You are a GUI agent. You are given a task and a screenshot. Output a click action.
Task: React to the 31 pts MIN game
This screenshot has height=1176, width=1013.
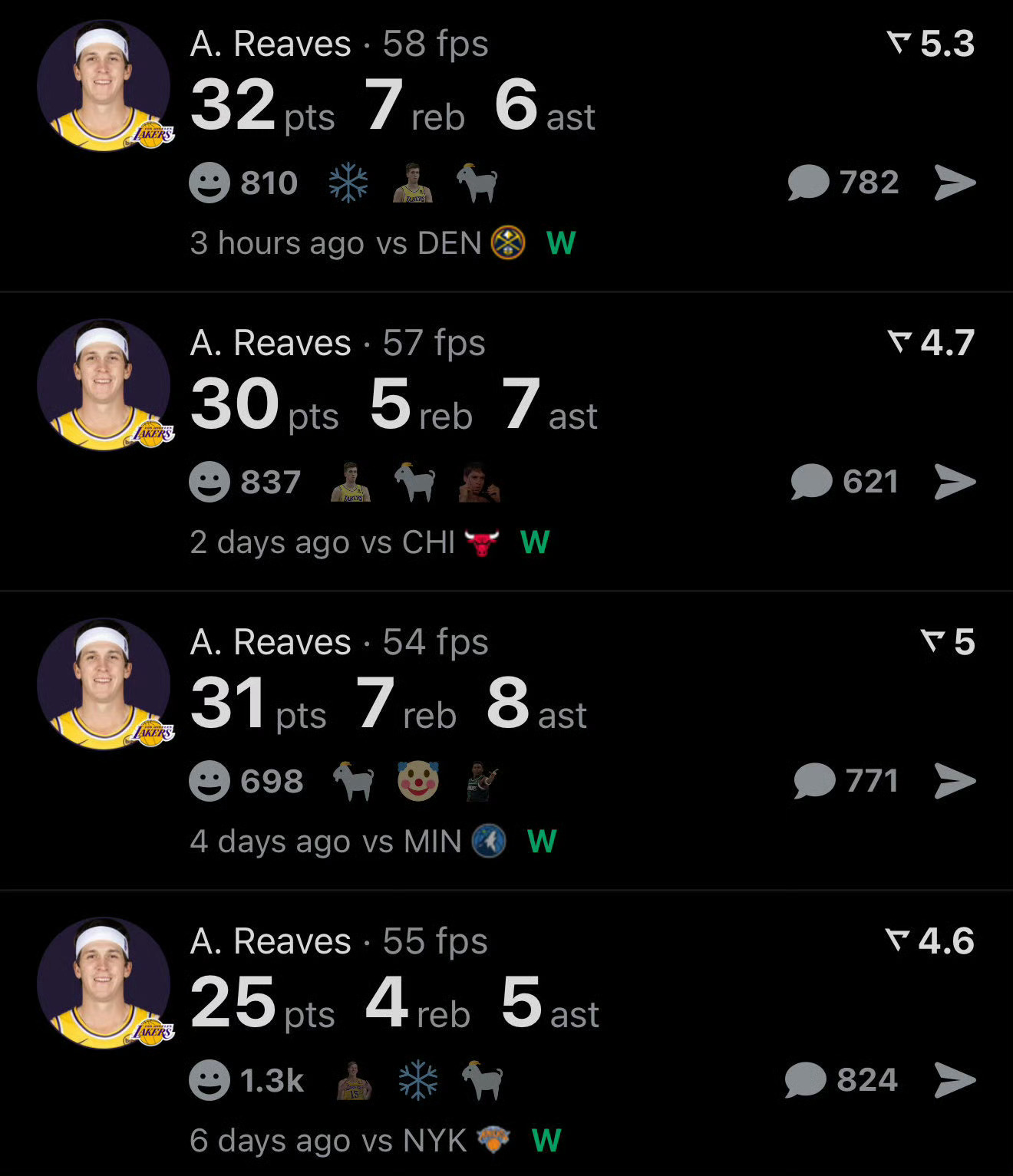tap(210, 781)
